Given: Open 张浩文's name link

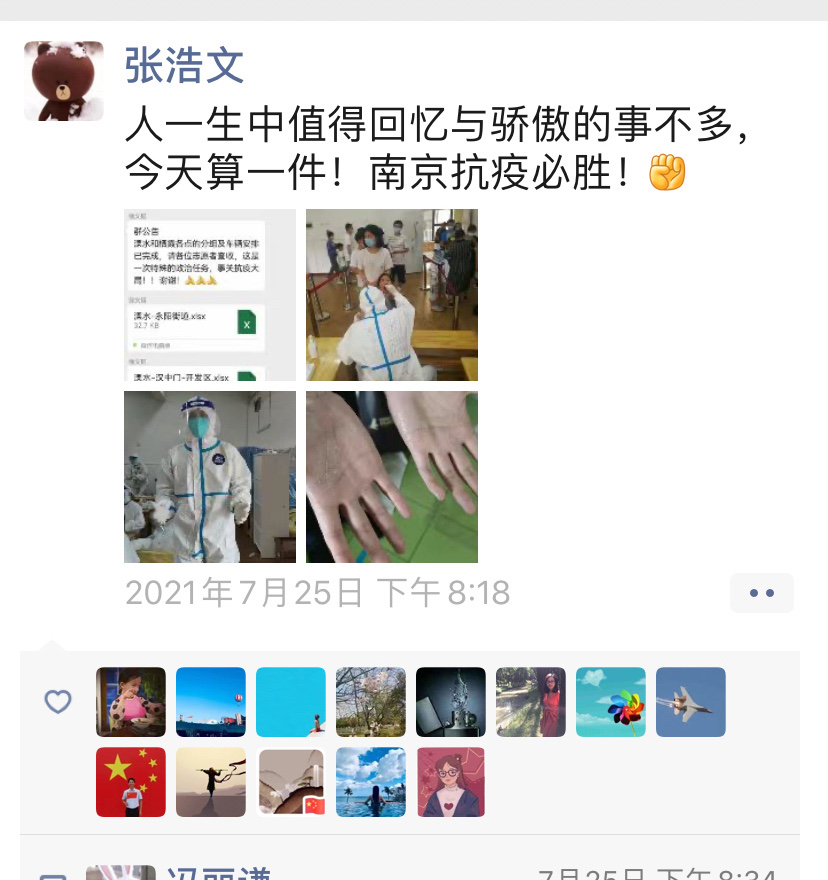Looking at the screenshot, I should [x=184, y=66].
